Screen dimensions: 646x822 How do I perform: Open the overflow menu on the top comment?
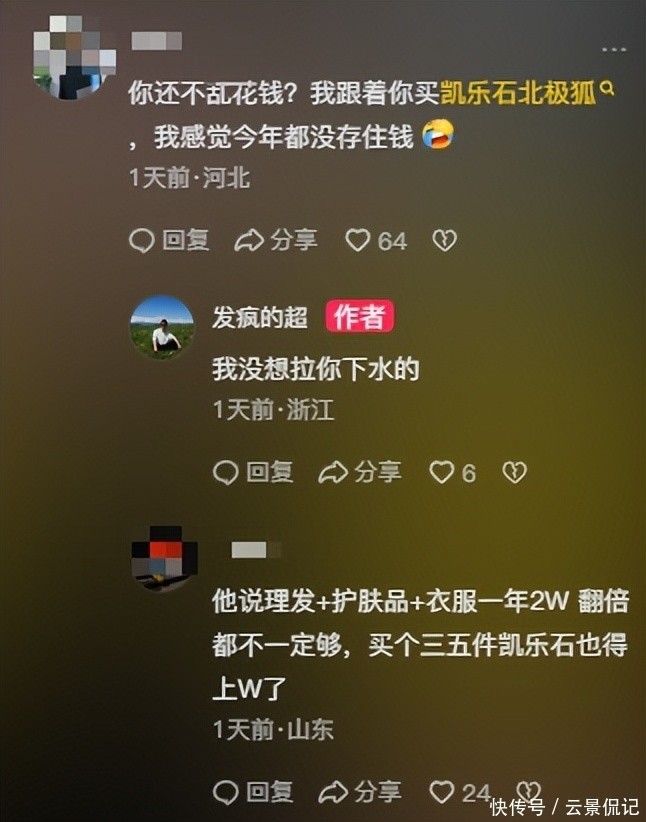click(614, 47)
